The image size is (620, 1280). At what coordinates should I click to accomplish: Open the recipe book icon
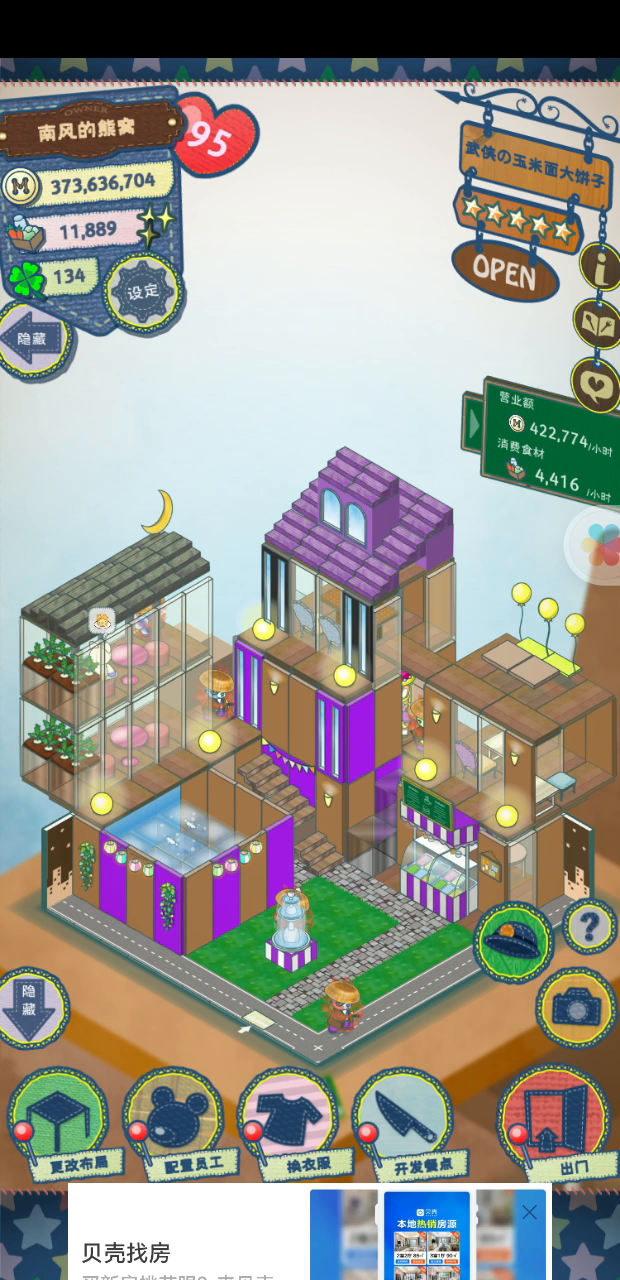tap(598, 324)
